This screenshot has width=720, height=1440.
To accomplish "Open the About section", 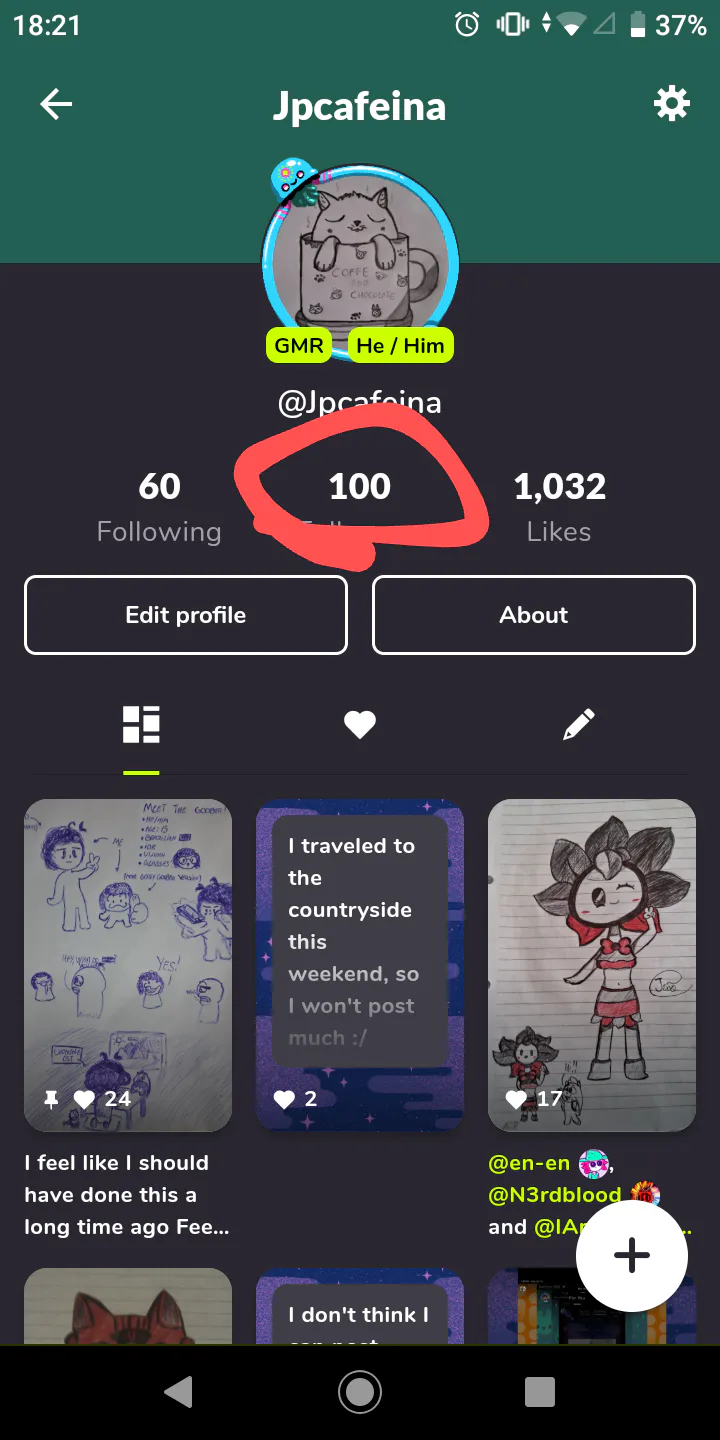I will click(534, 615).
